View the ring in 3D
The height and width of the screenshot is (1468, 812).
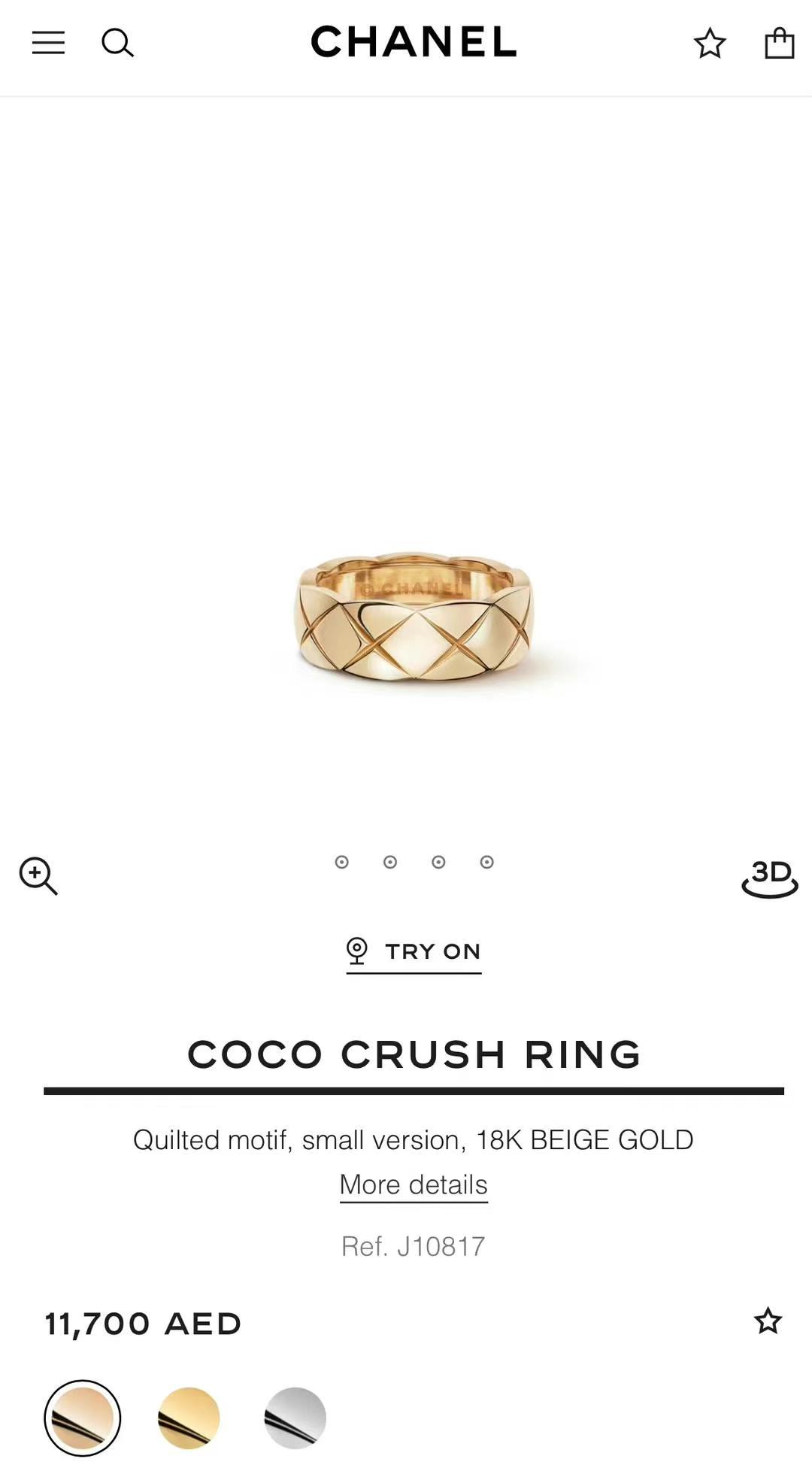[x=769, y=878]
